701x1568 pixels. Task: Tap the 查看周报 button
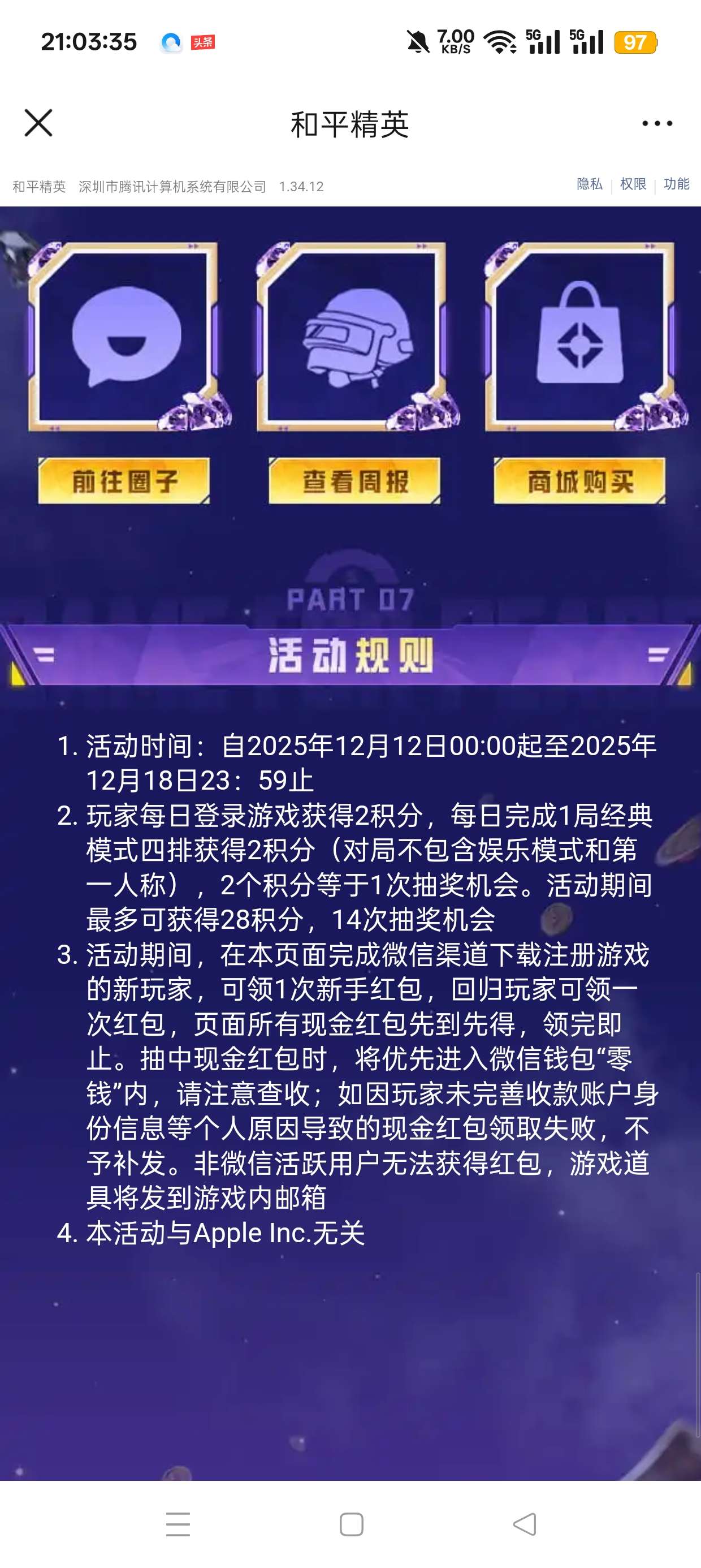[355, 481]
